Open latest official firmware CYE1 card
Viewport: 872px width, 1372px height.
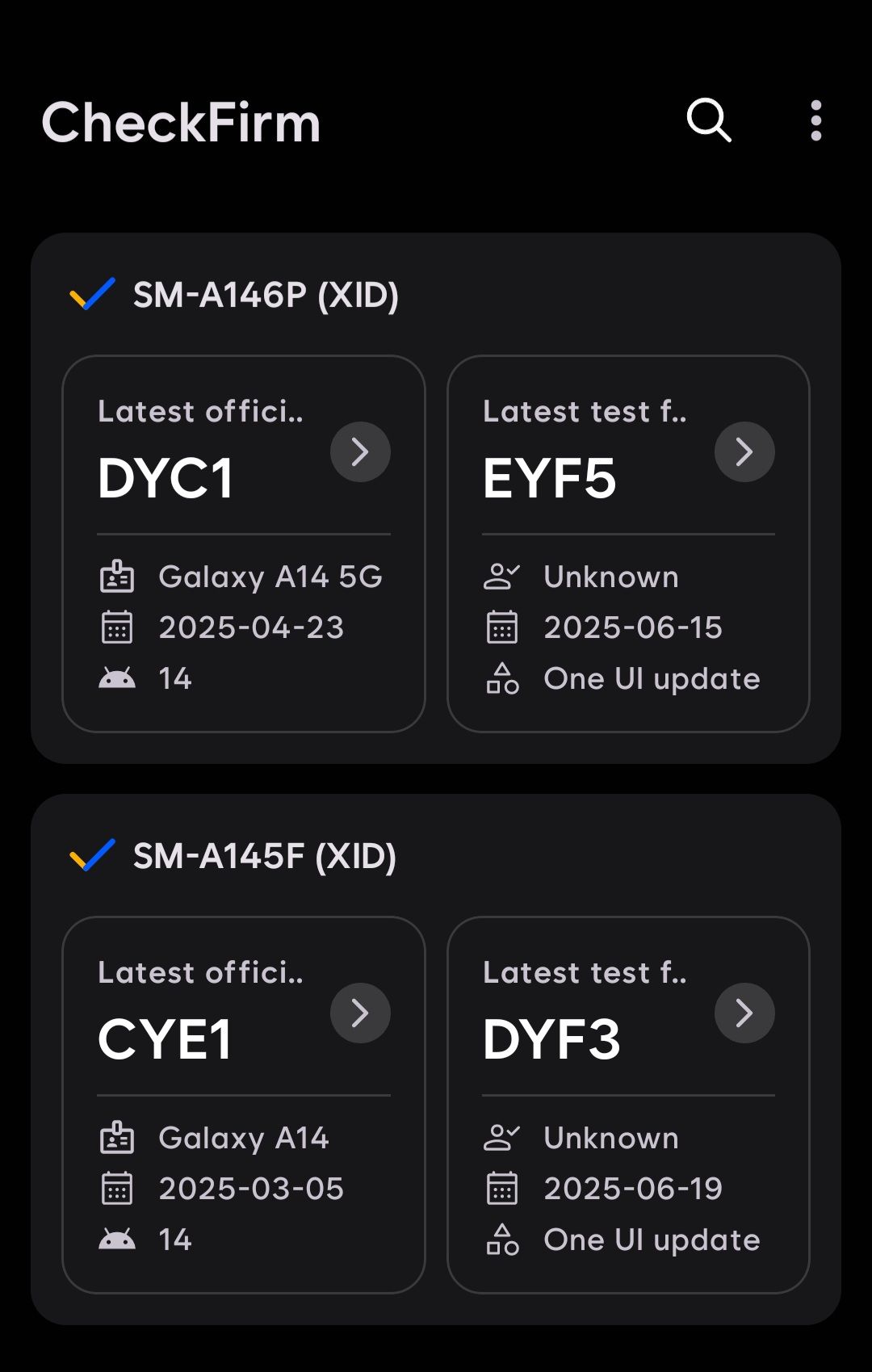pyautogui.click(x=244, y=1040)
